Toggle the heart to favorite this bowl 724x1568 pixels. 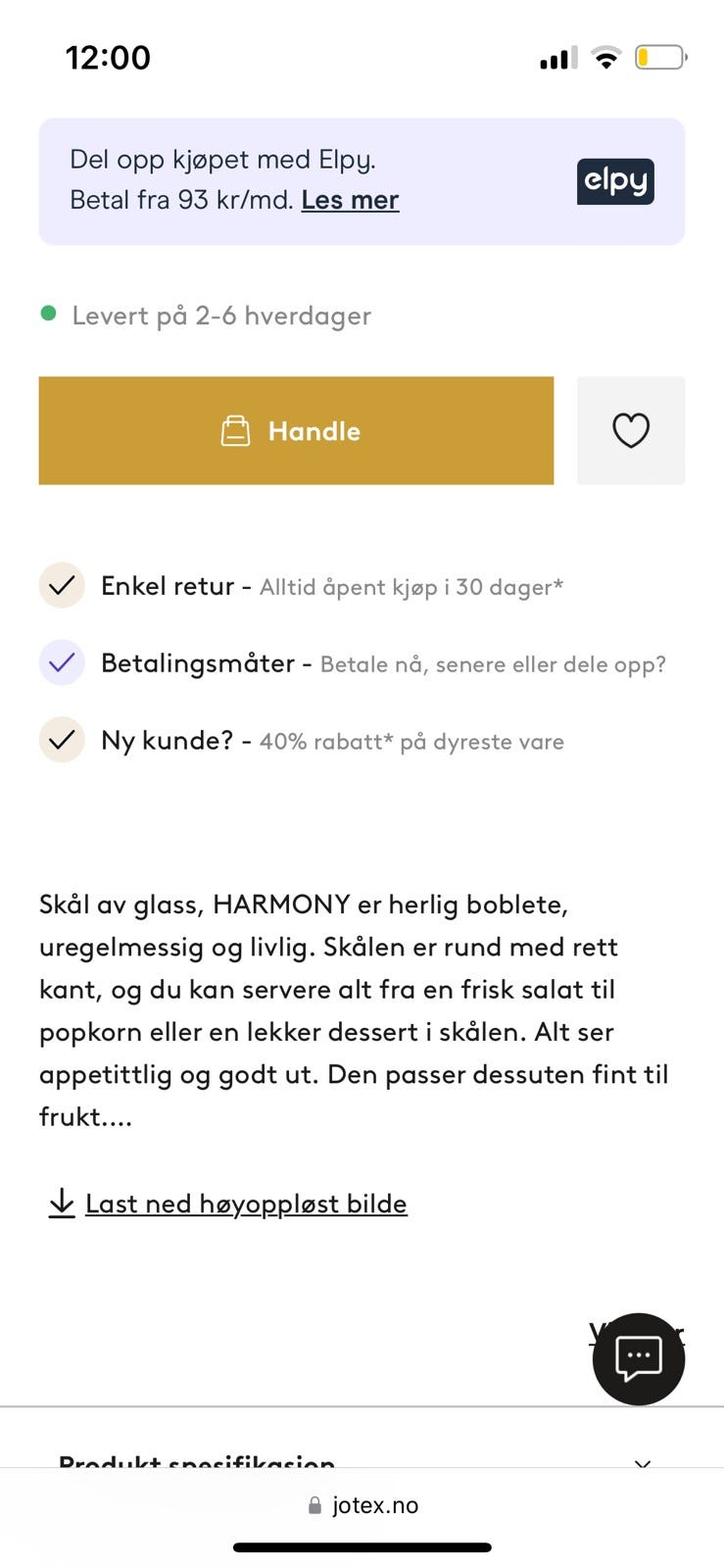pos(631,430)
